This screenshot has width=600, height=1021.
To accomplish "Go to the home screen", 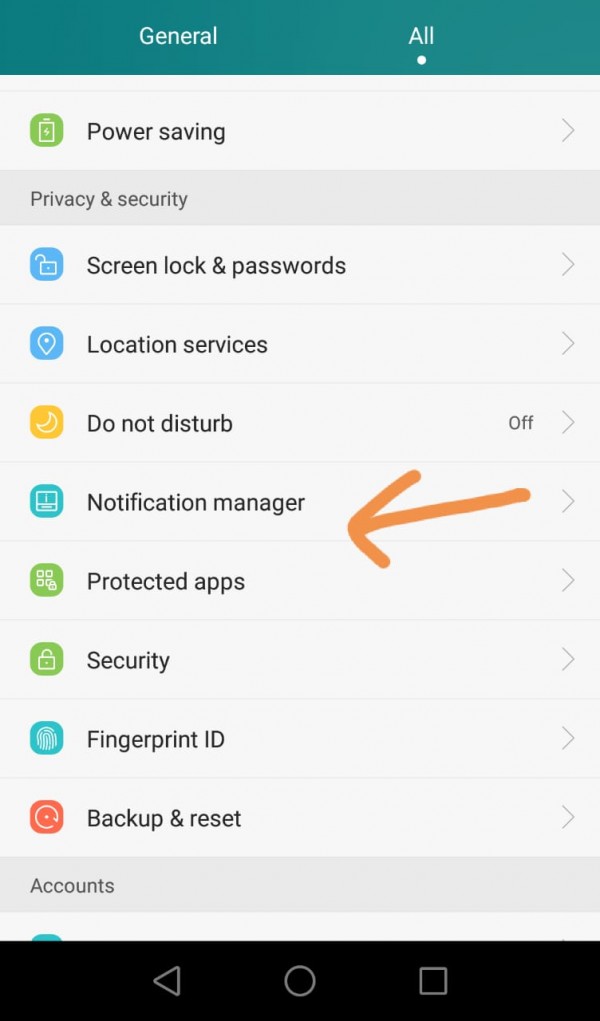I will [x=300, y=980].
